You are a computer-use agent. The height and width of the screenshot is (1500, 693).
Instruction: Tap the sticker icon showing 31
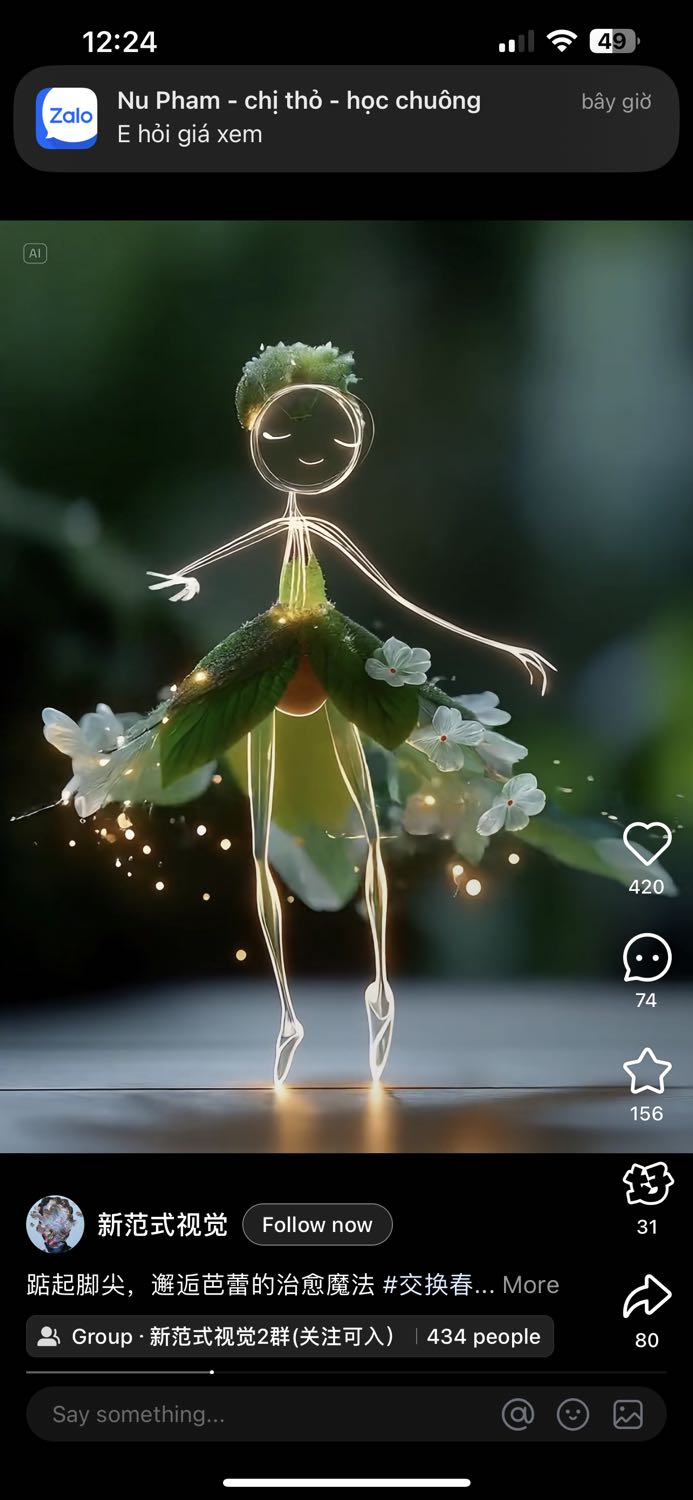(x=647, y=1186)
